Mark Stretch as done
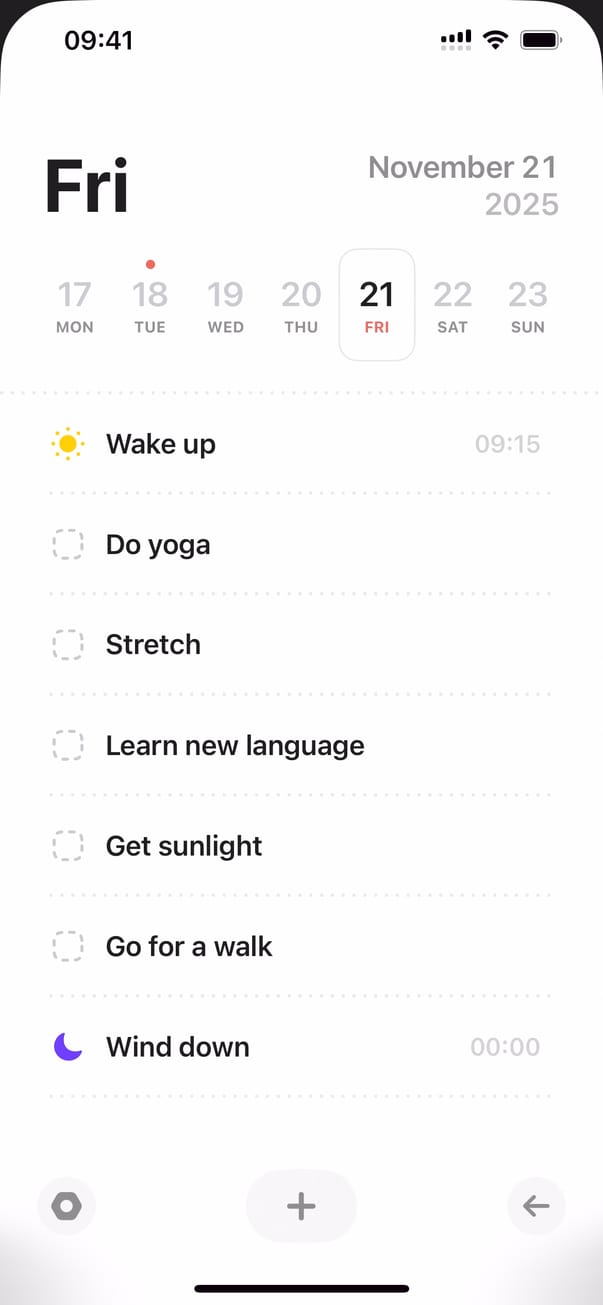This screenshot has width=603, height=1305. [67, 645]
